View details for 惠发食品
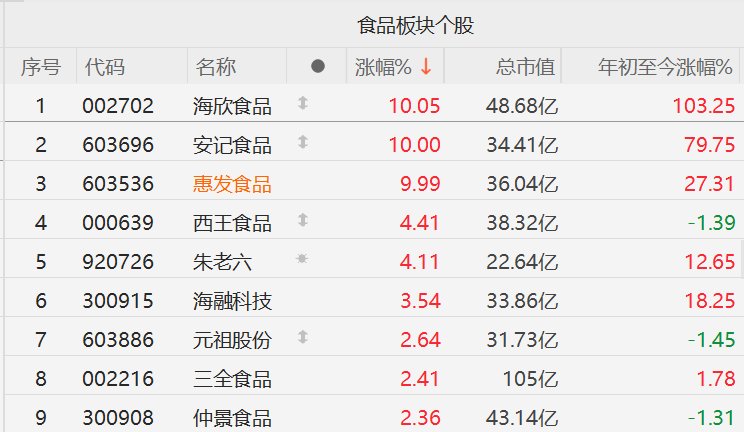Viewport: 744px width, 432px height. [232, 184]
